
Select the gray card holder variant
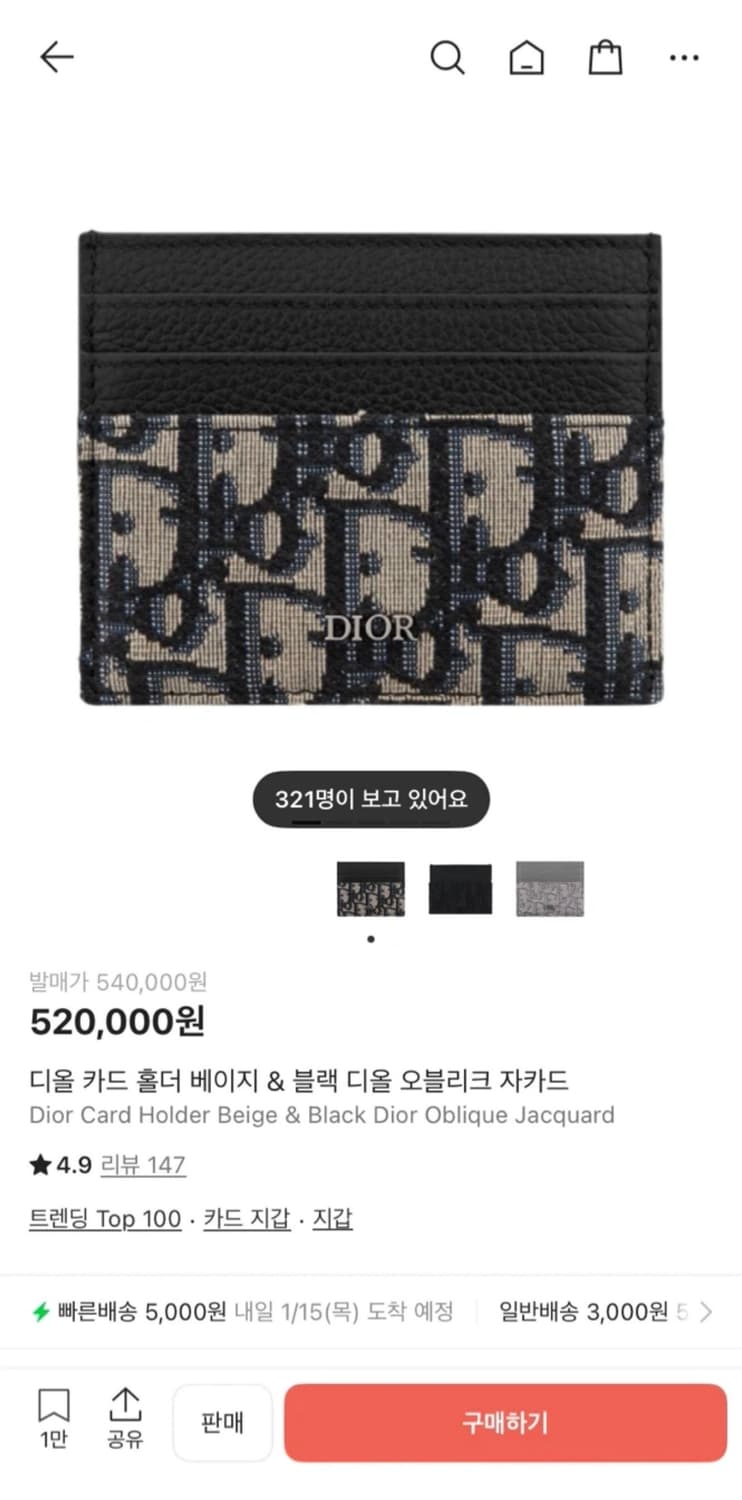click(549, 889)
